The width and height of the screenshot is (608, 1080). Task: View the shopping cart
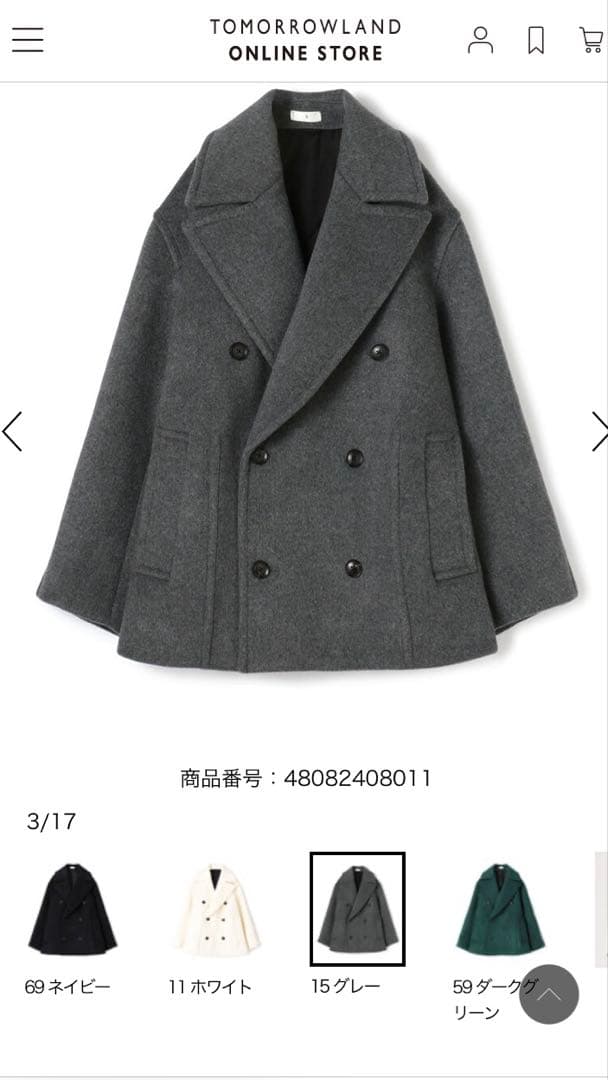590,40
